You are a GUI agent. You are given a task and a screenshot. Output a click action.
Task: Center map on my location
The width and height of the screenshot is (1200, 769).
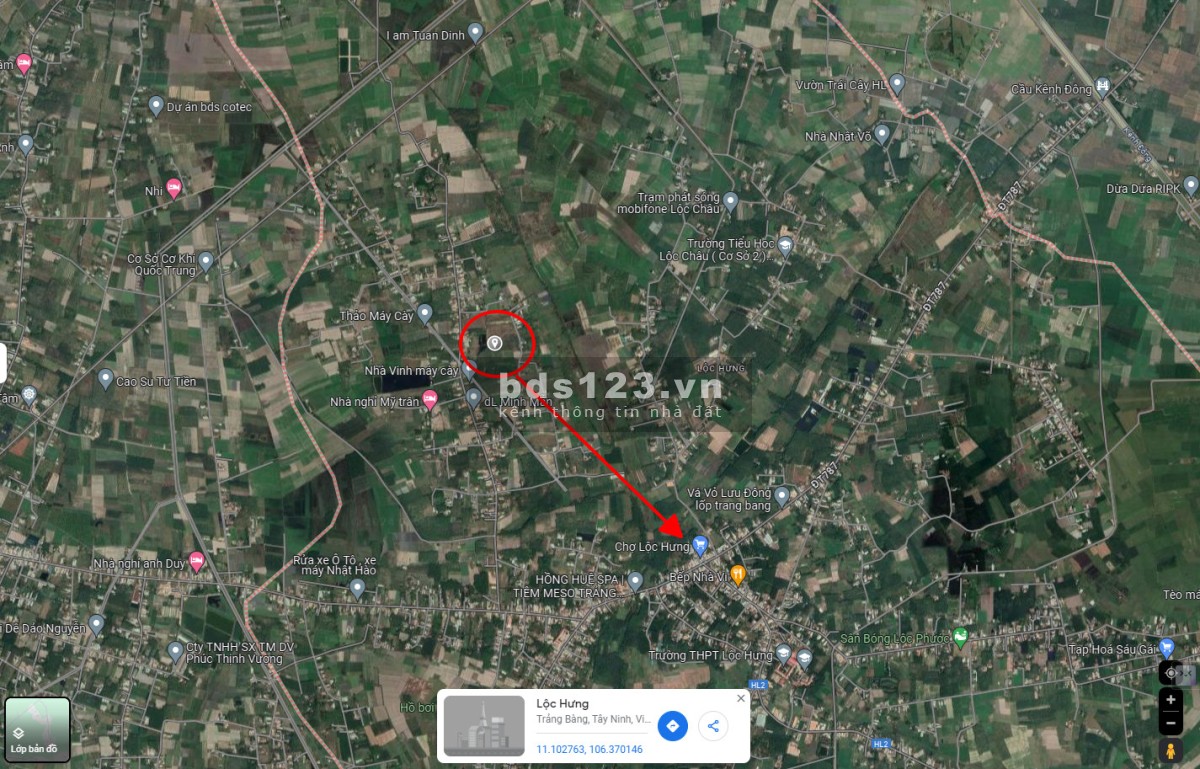click(1170, 673)
